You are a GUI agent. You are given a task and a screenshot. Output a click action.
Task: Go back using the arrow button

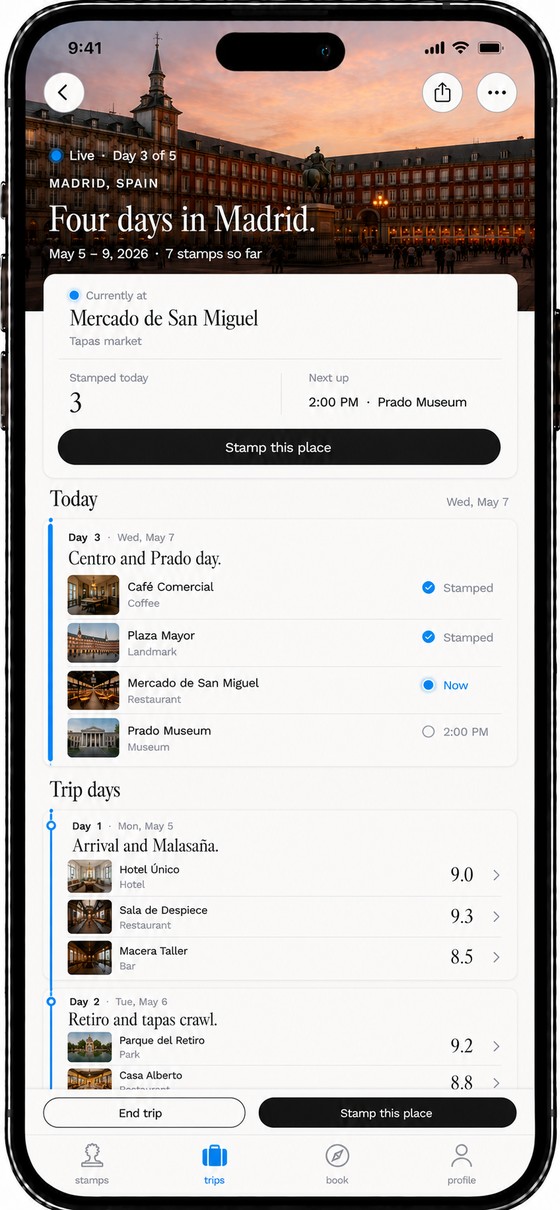click(64, 93)
